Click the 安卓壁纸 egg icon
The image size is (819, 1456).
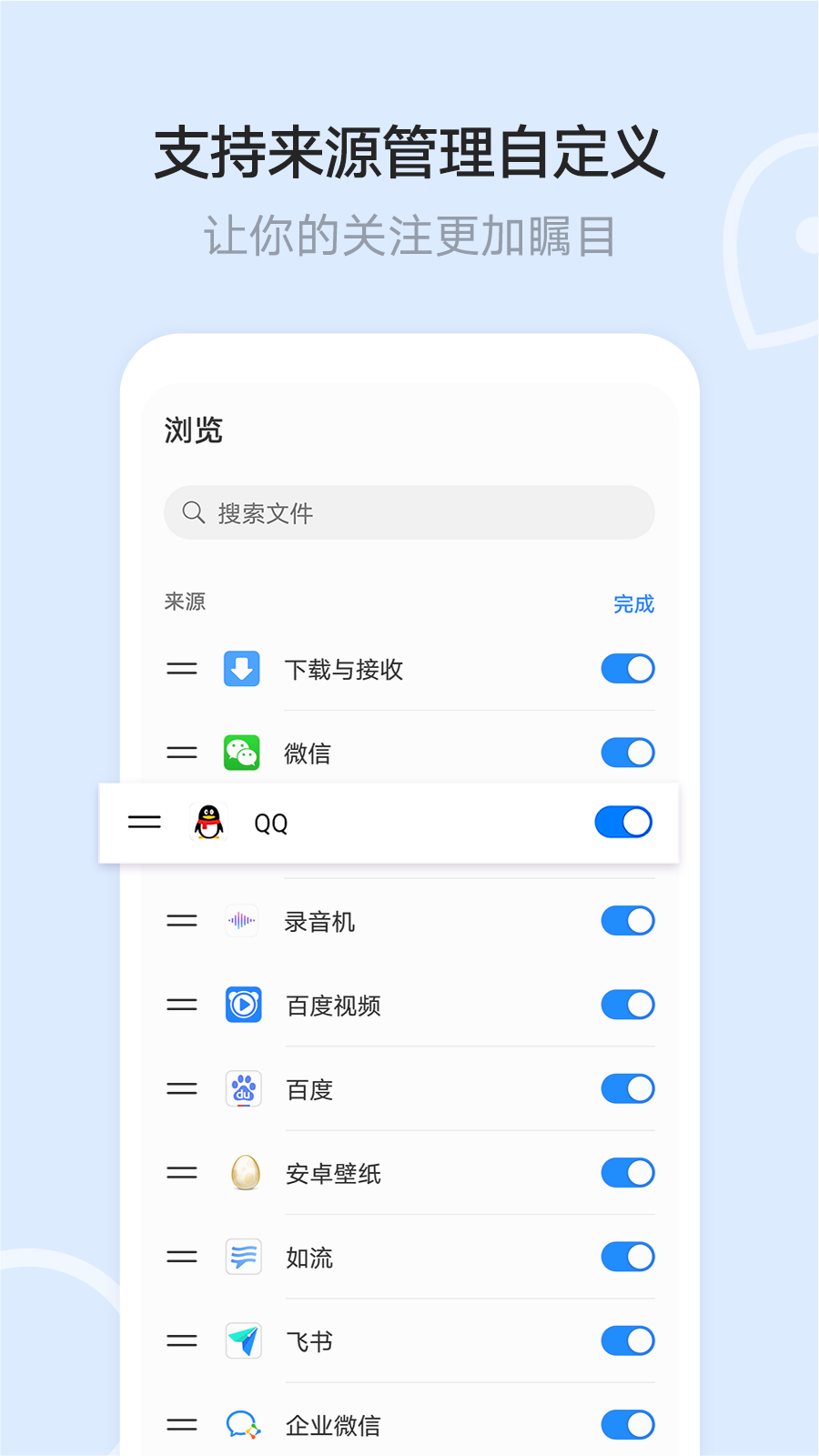[242, 1173]
